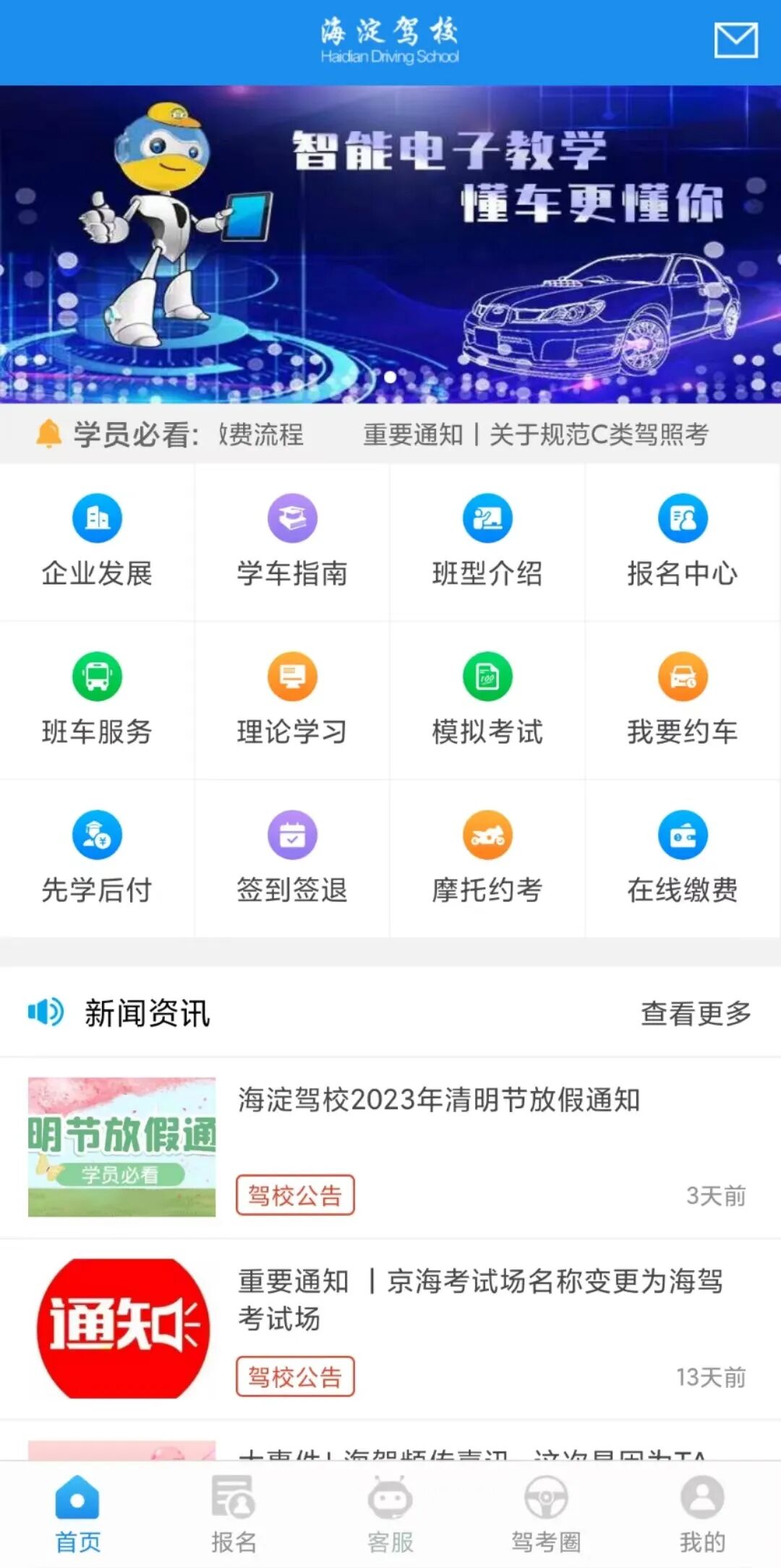Open the messages envelope icon

tap(735, 40)
